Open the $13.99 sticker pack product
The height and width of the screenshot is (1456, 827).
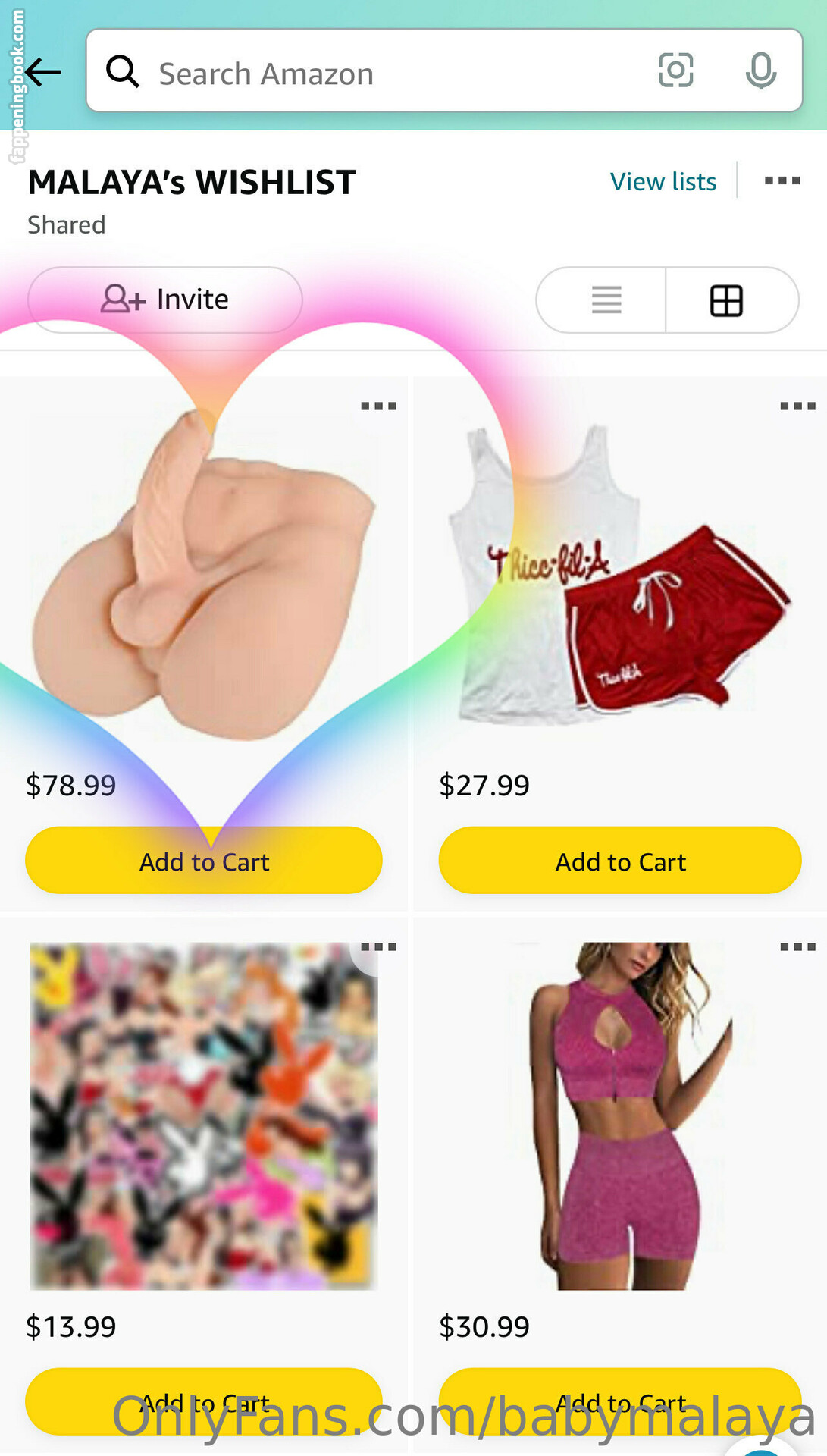pos(204,1115)
